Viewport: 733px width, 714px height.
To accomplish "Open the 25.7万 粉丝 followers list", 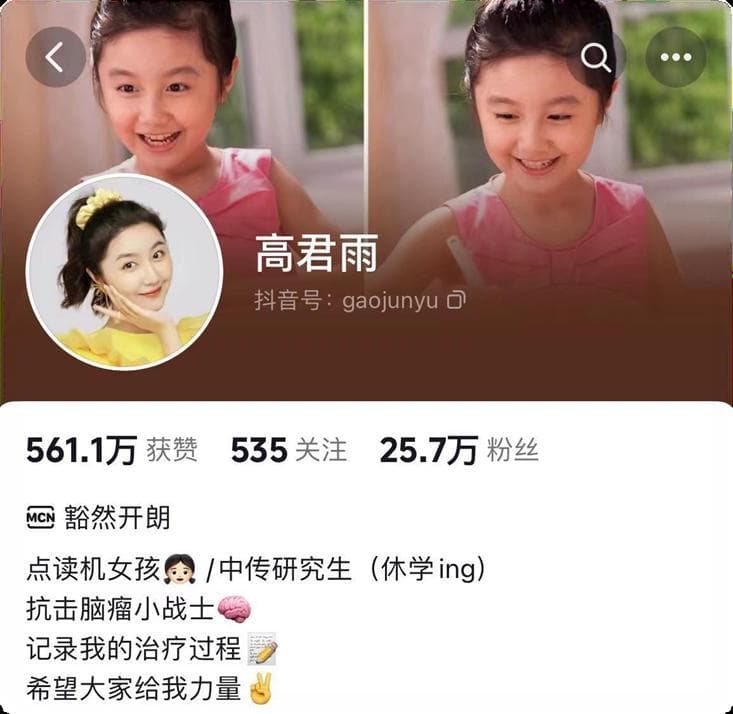I will click(x=458, y=451).
